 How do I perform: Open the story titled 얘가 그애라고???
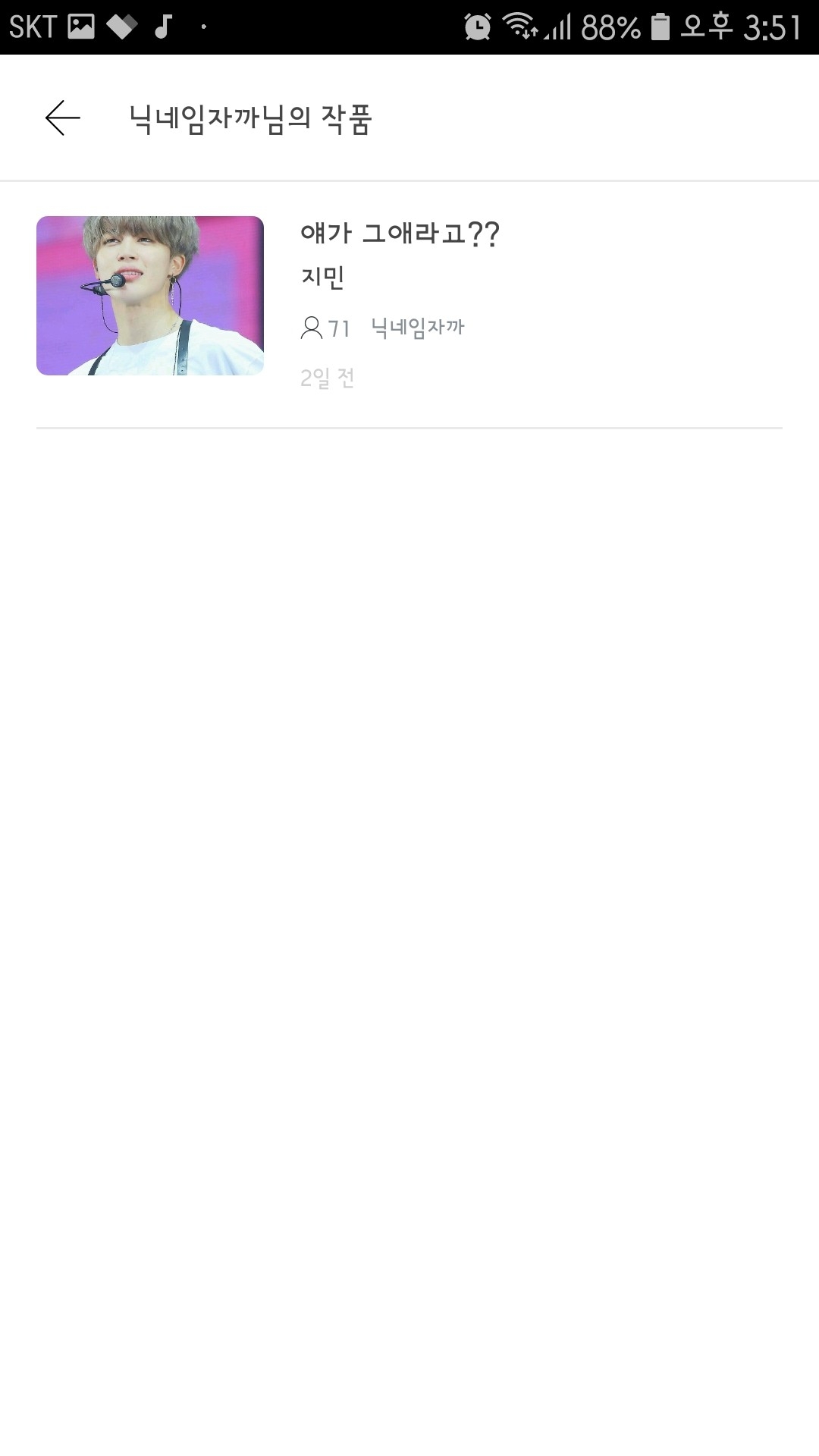point(400,233)
